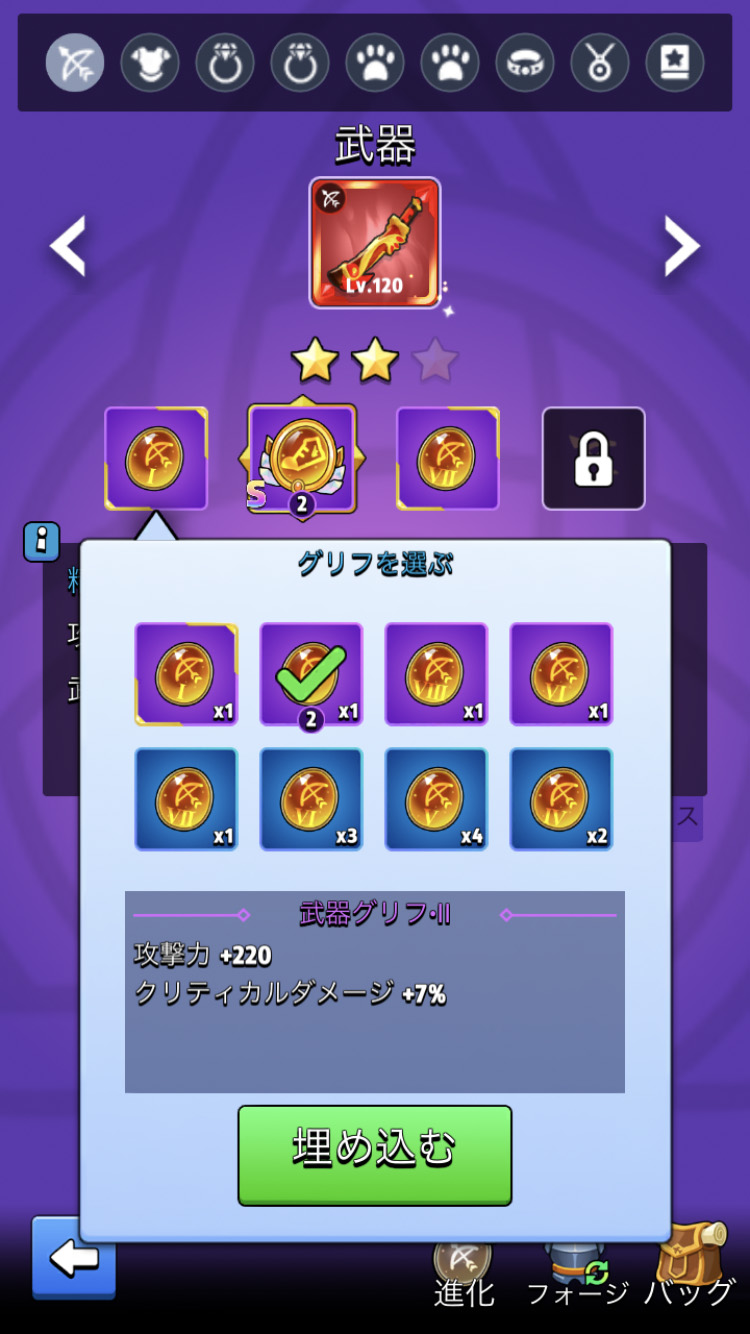Open the locket slot tab
The image size is (750, 1334).
click(600, 63)
